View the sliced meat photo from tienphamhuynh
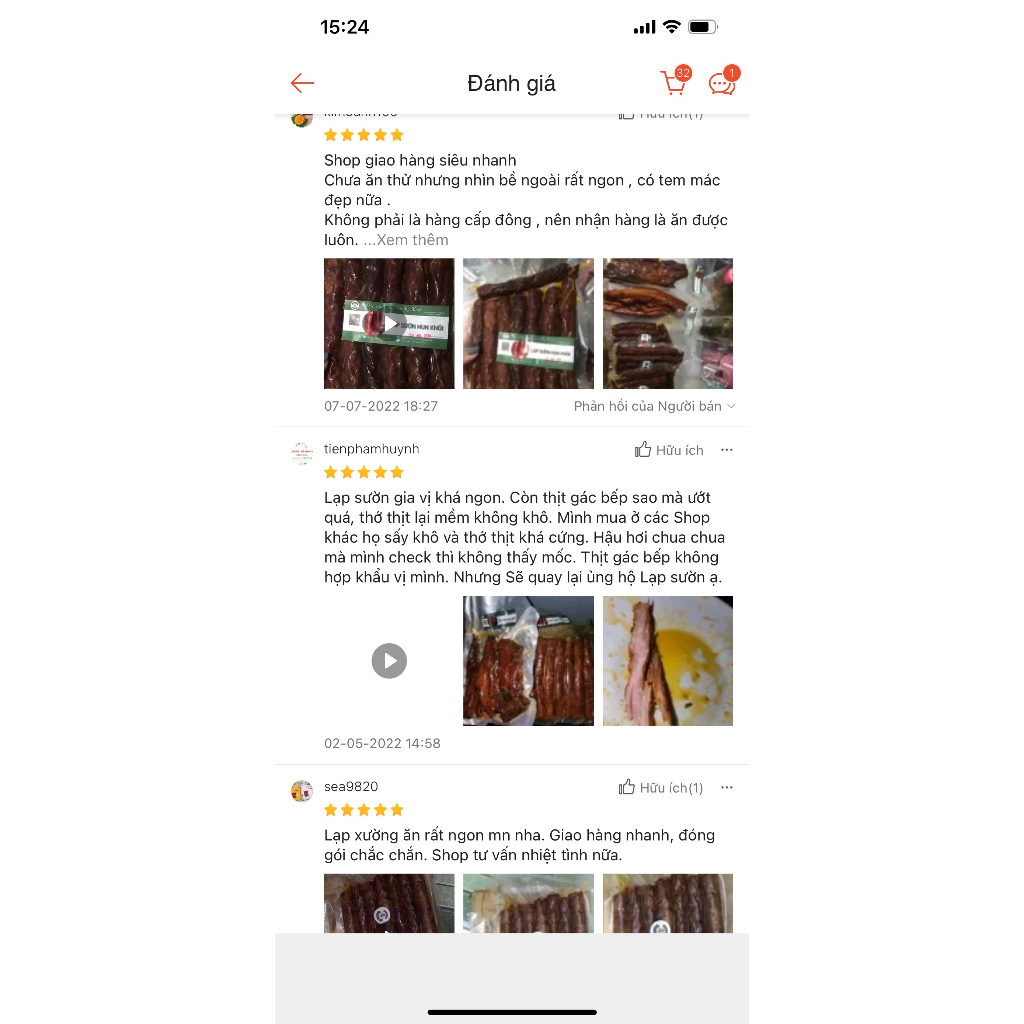The width and height of the screenshot is (1024, 1024). pos(668,661)
